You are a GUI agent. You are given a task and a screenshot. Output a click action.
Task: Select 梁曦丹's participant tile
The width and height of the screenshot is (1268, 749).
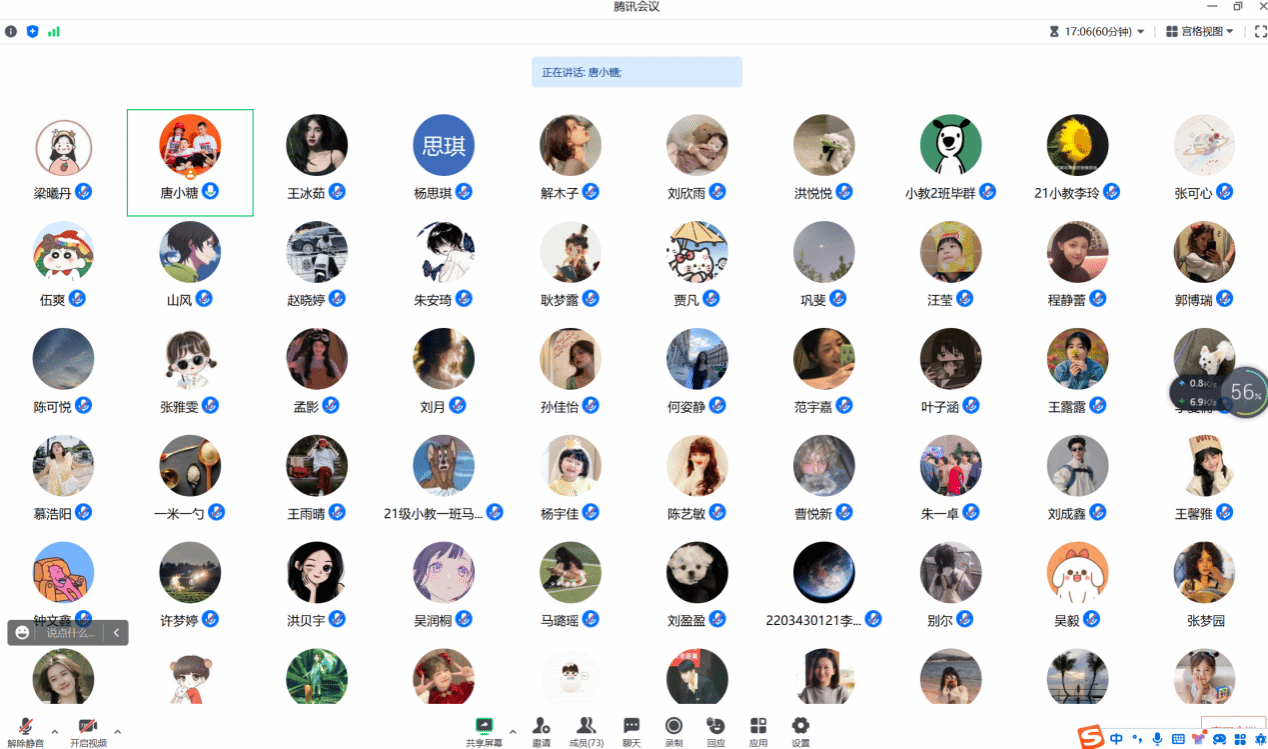click(63, 160)
